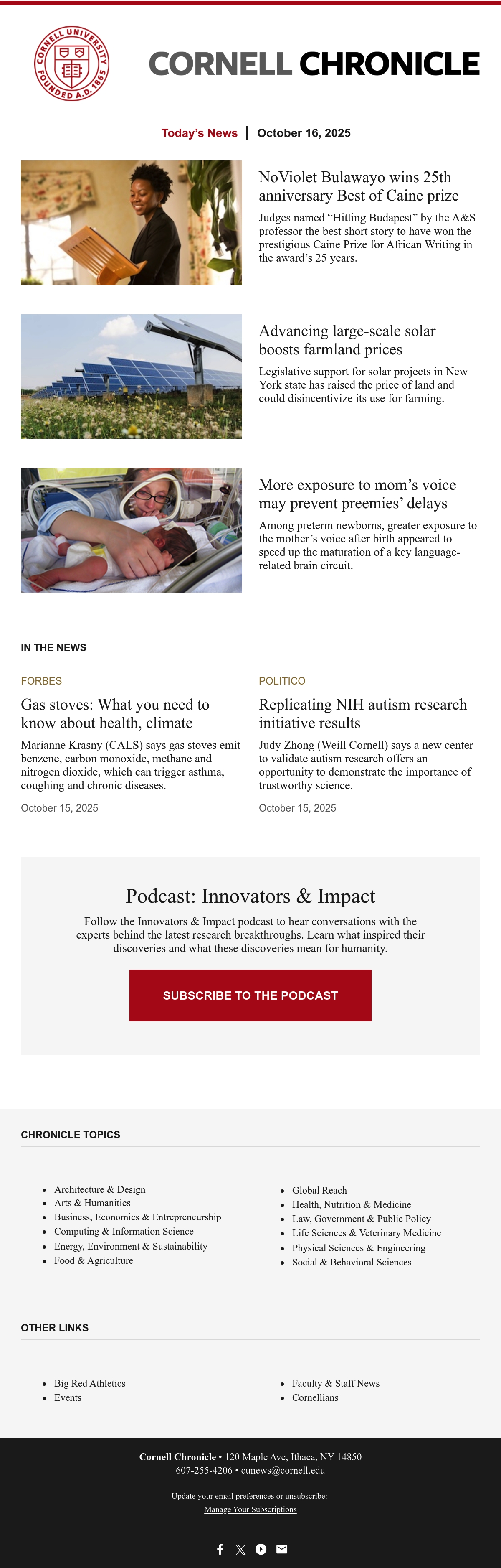The image size is (501, 1568).
Task: Open Faculty & Staff News
Action: point(336,1383)
